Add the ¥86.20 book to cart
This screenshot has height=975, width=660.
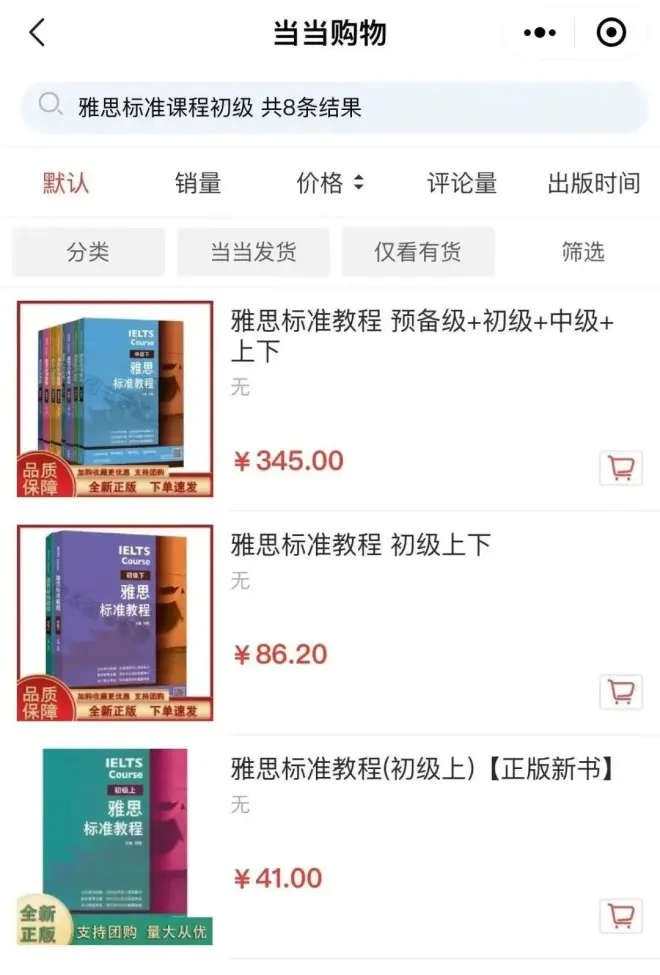(x=621, y=692)
